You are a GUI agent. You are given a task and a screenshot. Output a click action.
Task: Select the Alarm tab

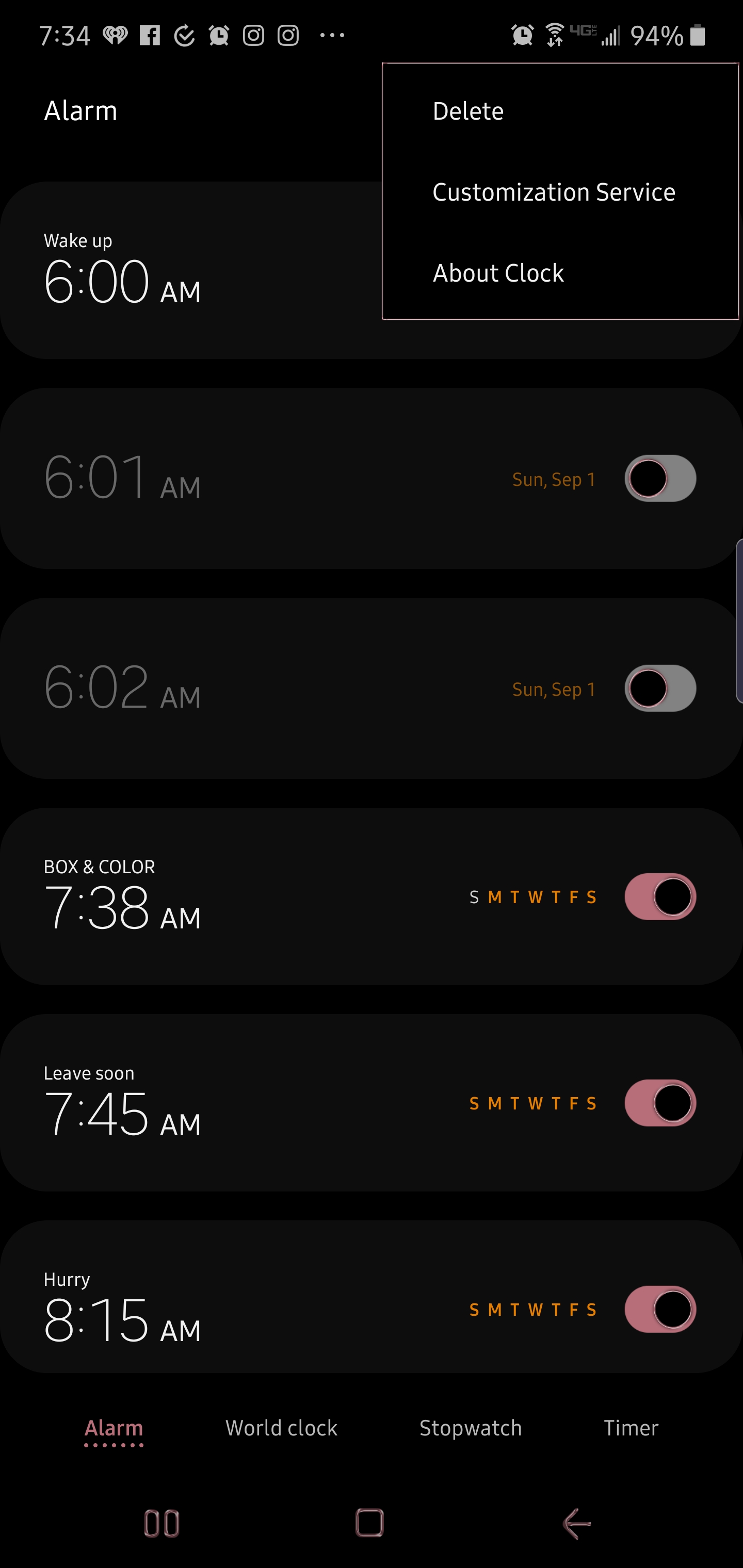point(114,1429)
